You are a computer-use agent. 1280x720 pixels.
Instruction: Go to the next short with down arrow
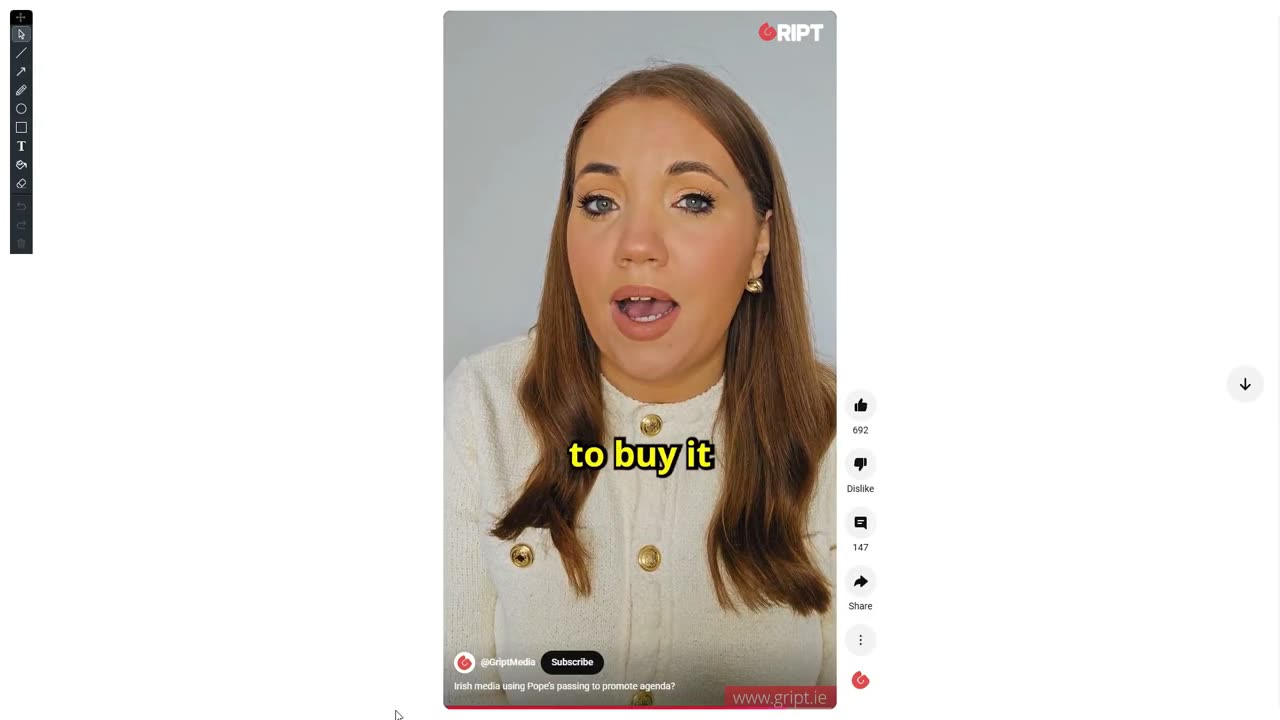point(1245,384)
